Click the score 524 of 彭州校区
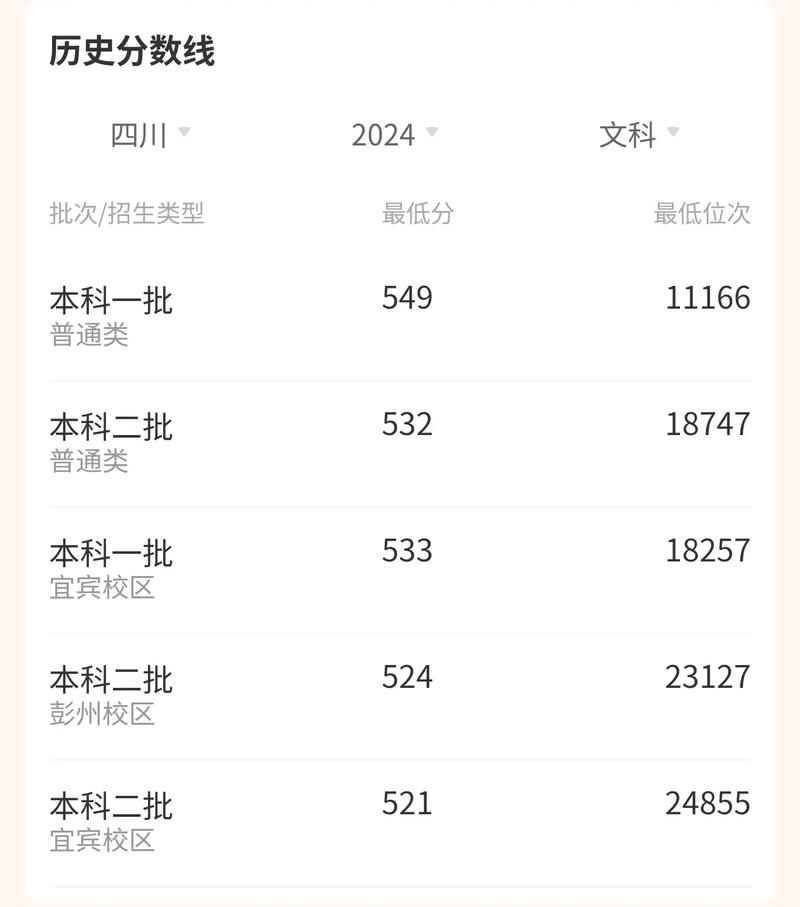 tap(408, 674)
